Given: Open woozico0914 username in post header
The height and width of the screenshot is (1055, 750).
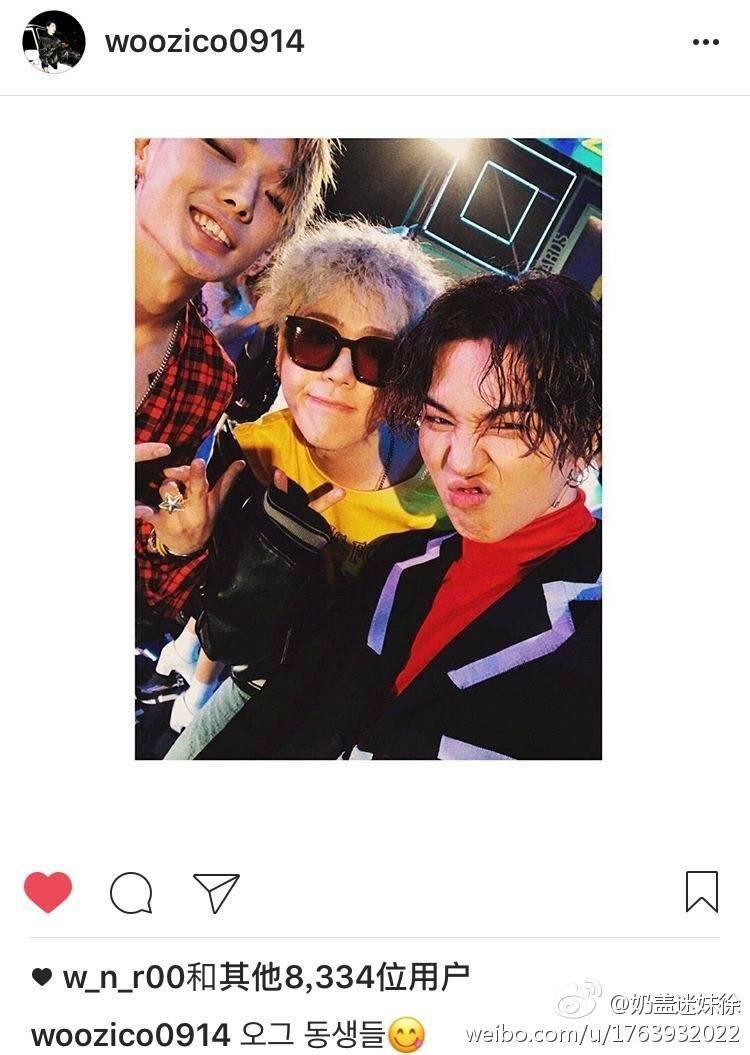Looking at the screenshot, I should [204, 42].
